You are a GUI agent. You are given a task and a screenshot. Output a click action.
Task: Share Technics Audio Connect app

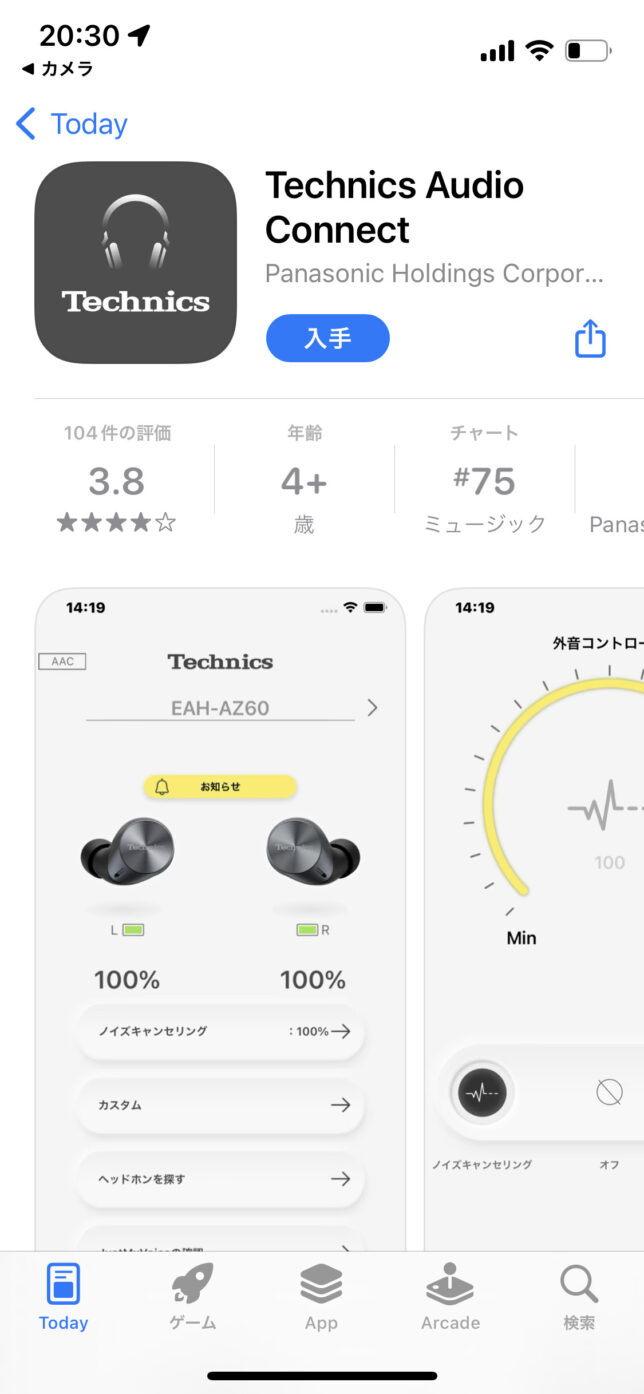tap(590, 339)
